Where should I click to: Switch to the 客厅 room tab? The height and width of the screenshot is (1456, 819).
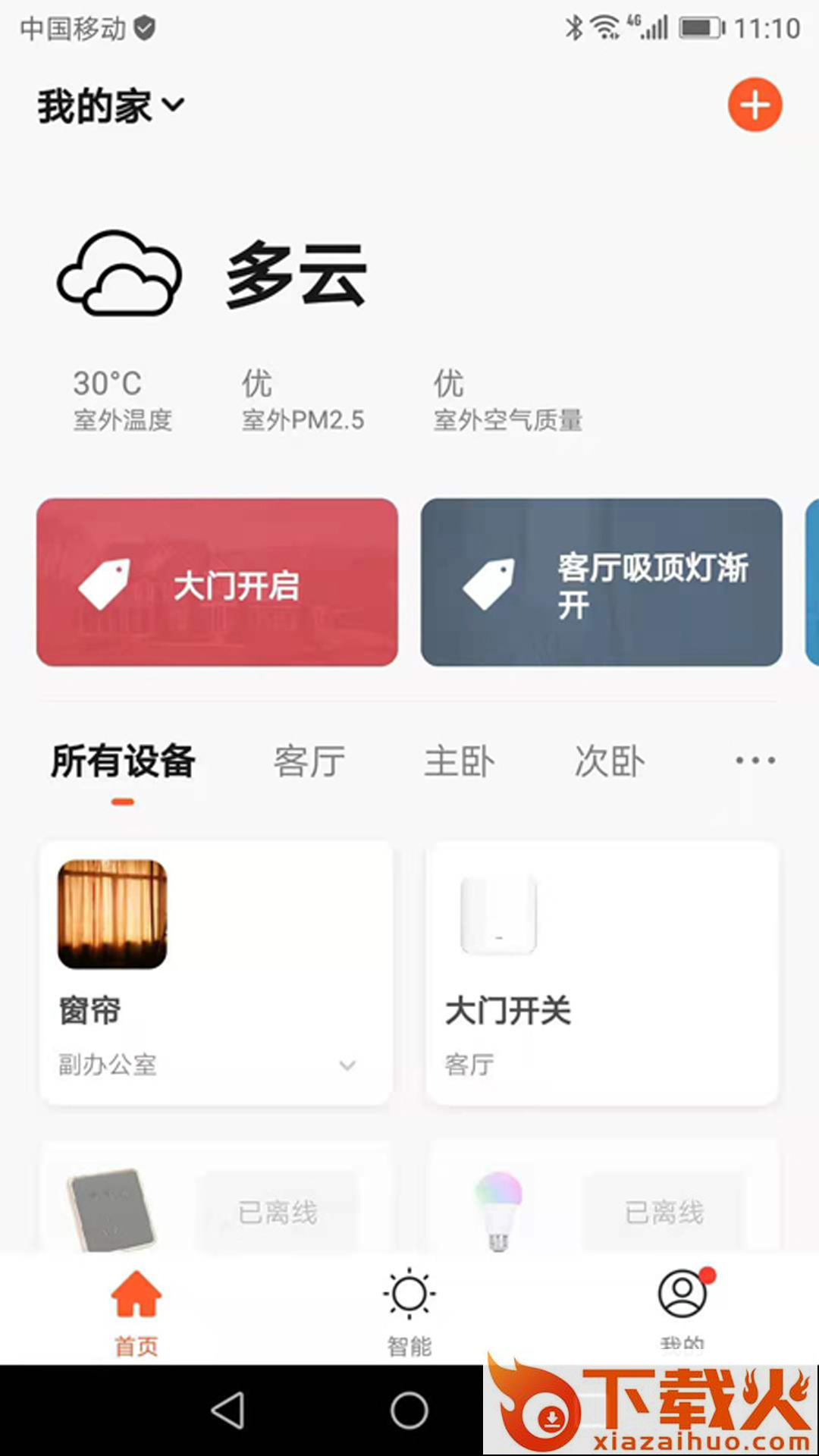click(309, 761)
